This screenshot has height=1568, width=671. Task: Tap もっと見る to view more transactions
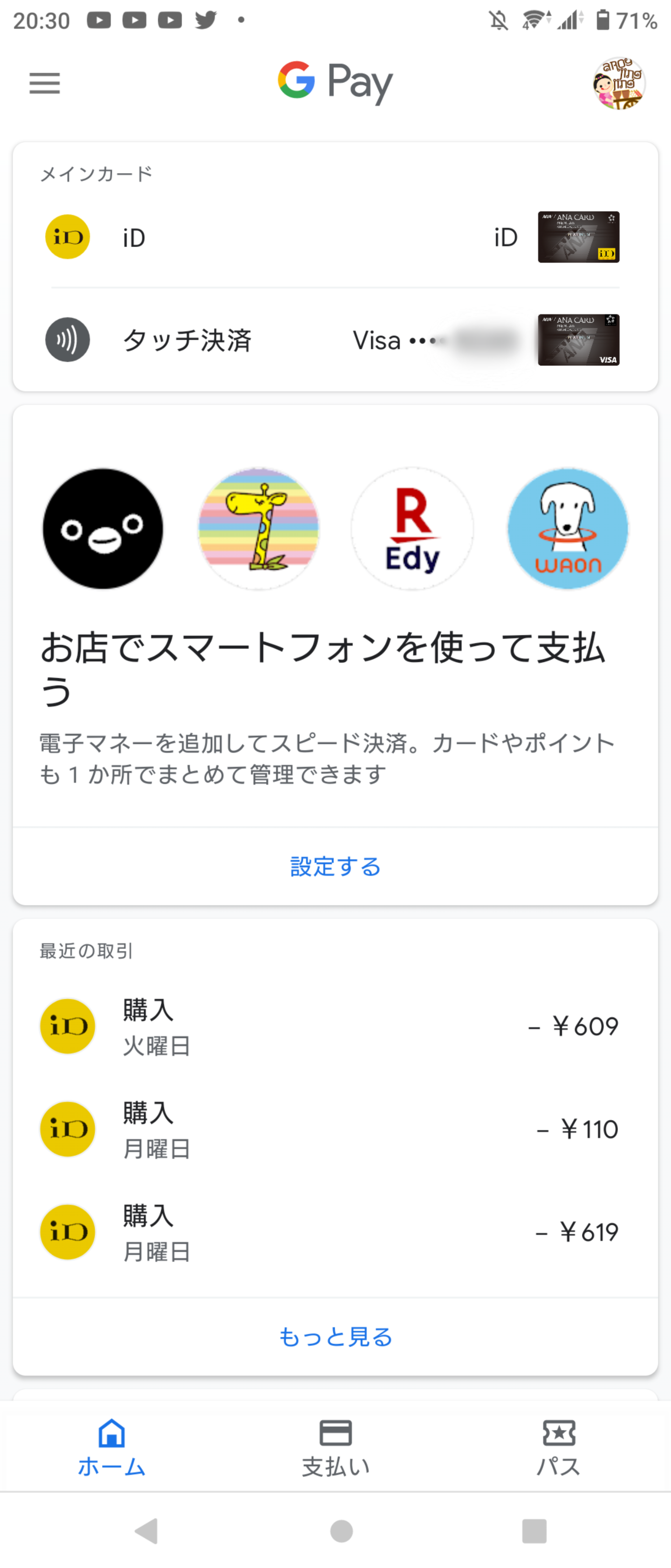pos(335,1337)
